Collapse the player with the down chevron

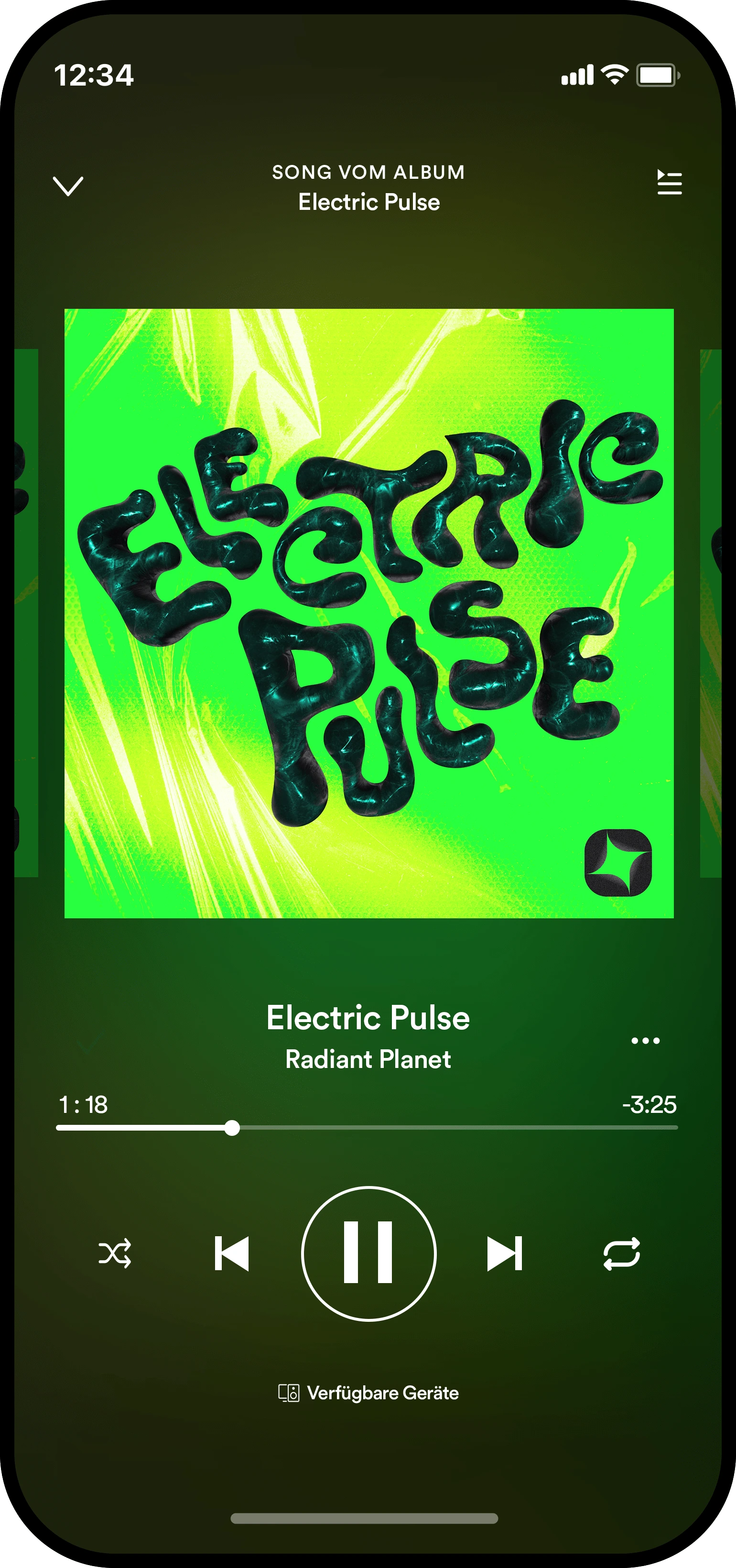coord(68,186)
